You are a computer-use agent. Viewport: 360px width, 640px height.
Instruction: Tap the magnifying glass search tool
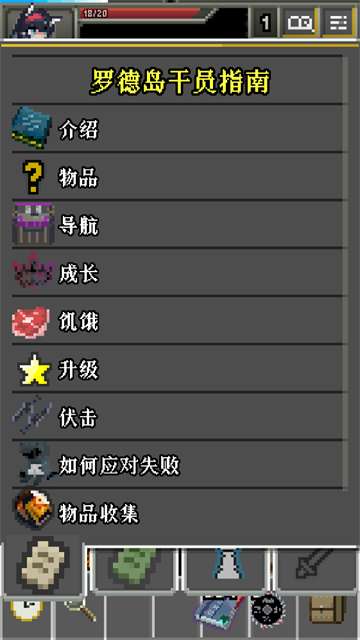click(x=80, y=614)
